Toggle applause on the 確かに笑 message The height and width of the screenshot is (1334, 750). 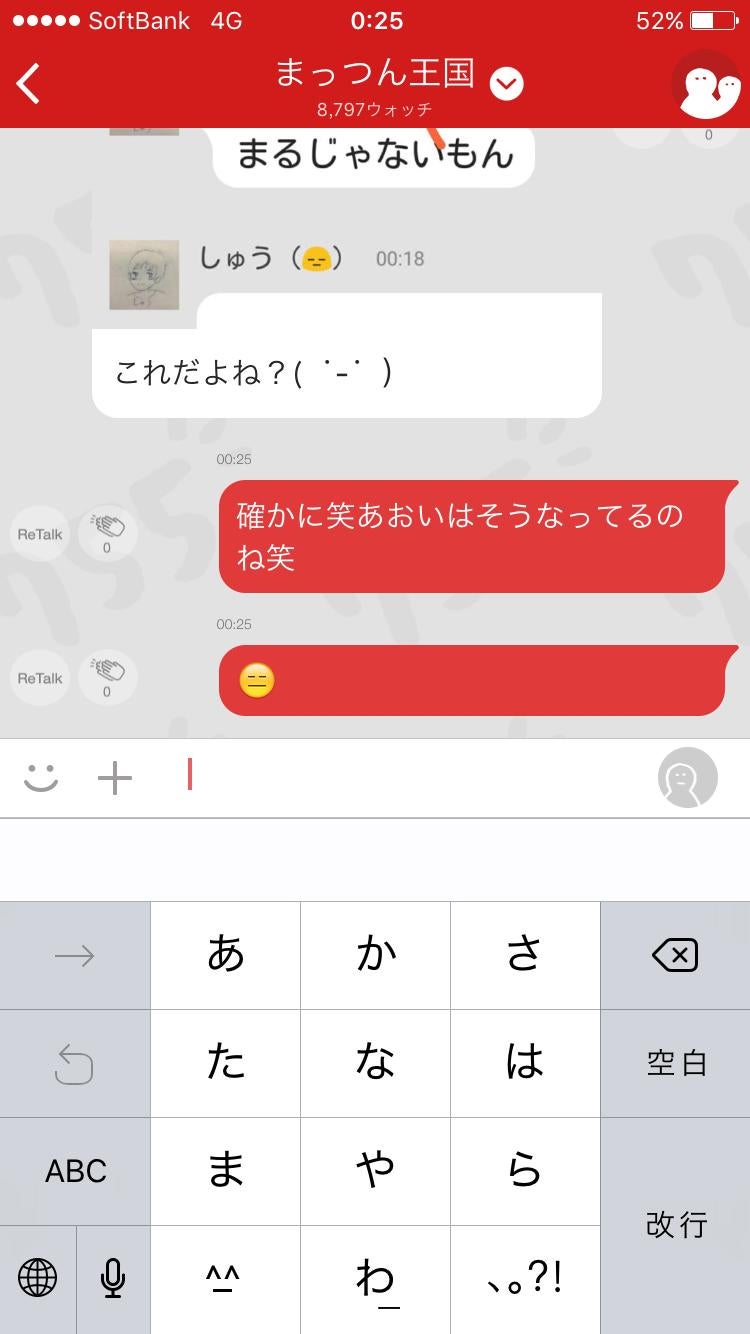[108, 533]
